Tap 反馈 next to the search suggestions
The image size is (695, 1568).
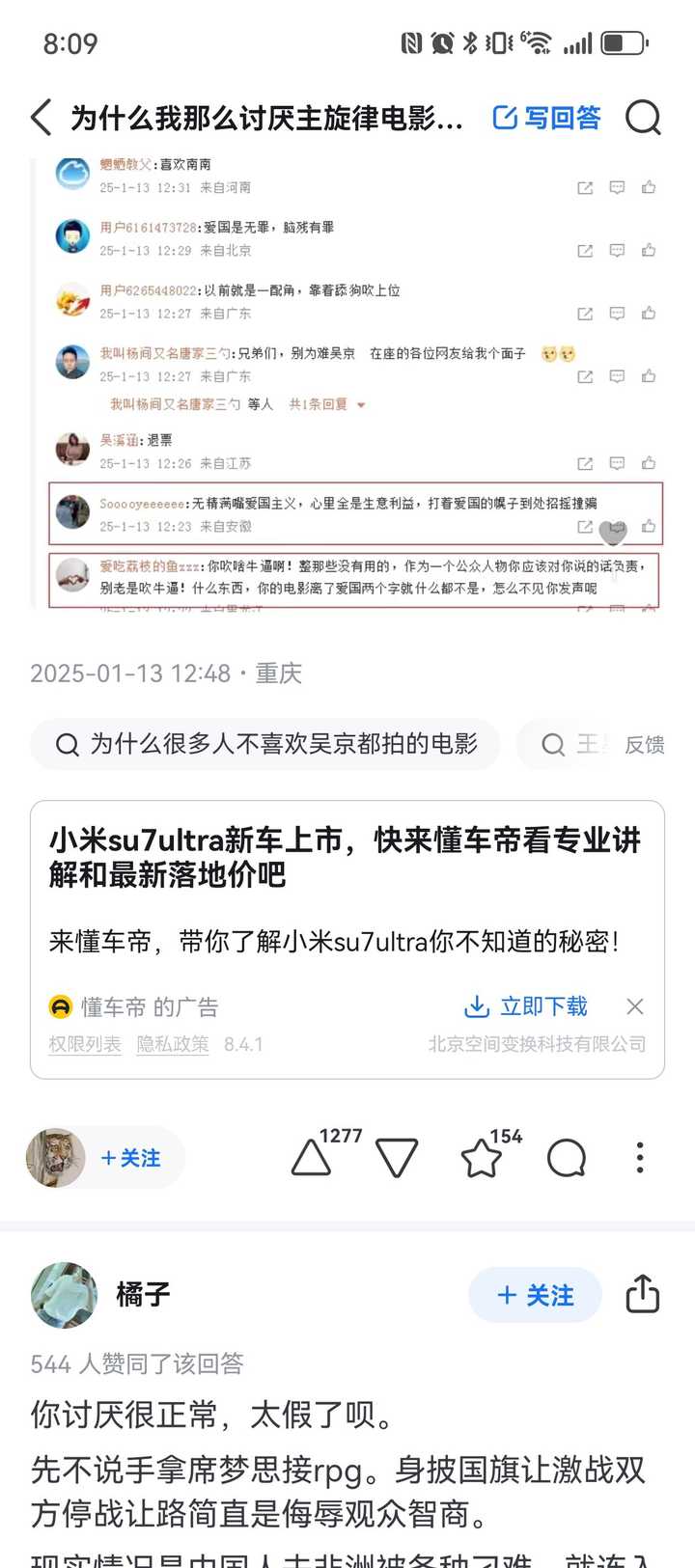tap(644, 744)
